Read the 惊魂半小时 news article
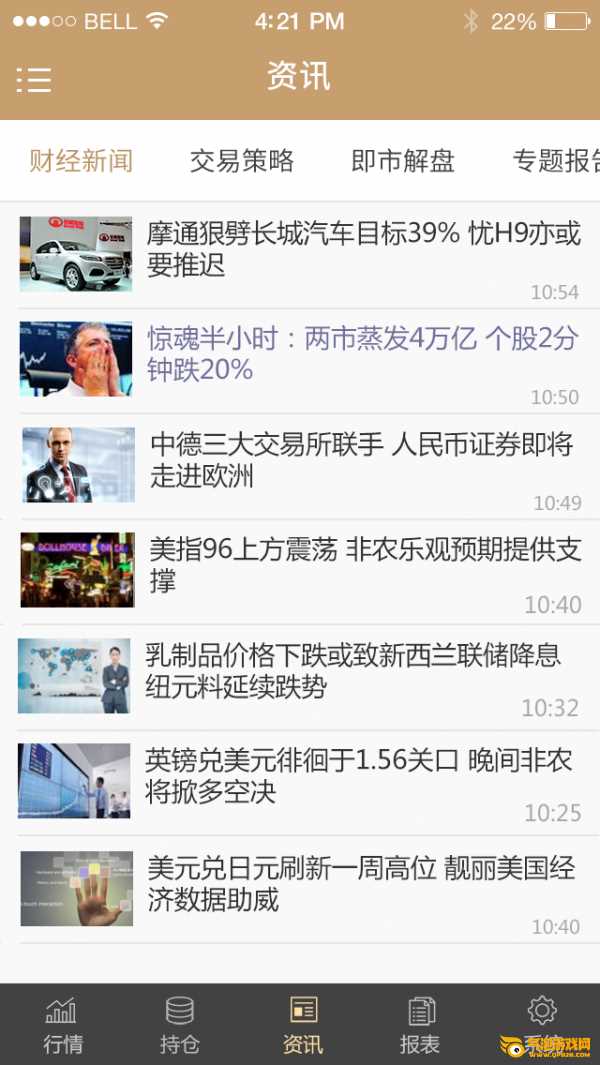This screenshot has height=1065, width=600. [363, 354]
